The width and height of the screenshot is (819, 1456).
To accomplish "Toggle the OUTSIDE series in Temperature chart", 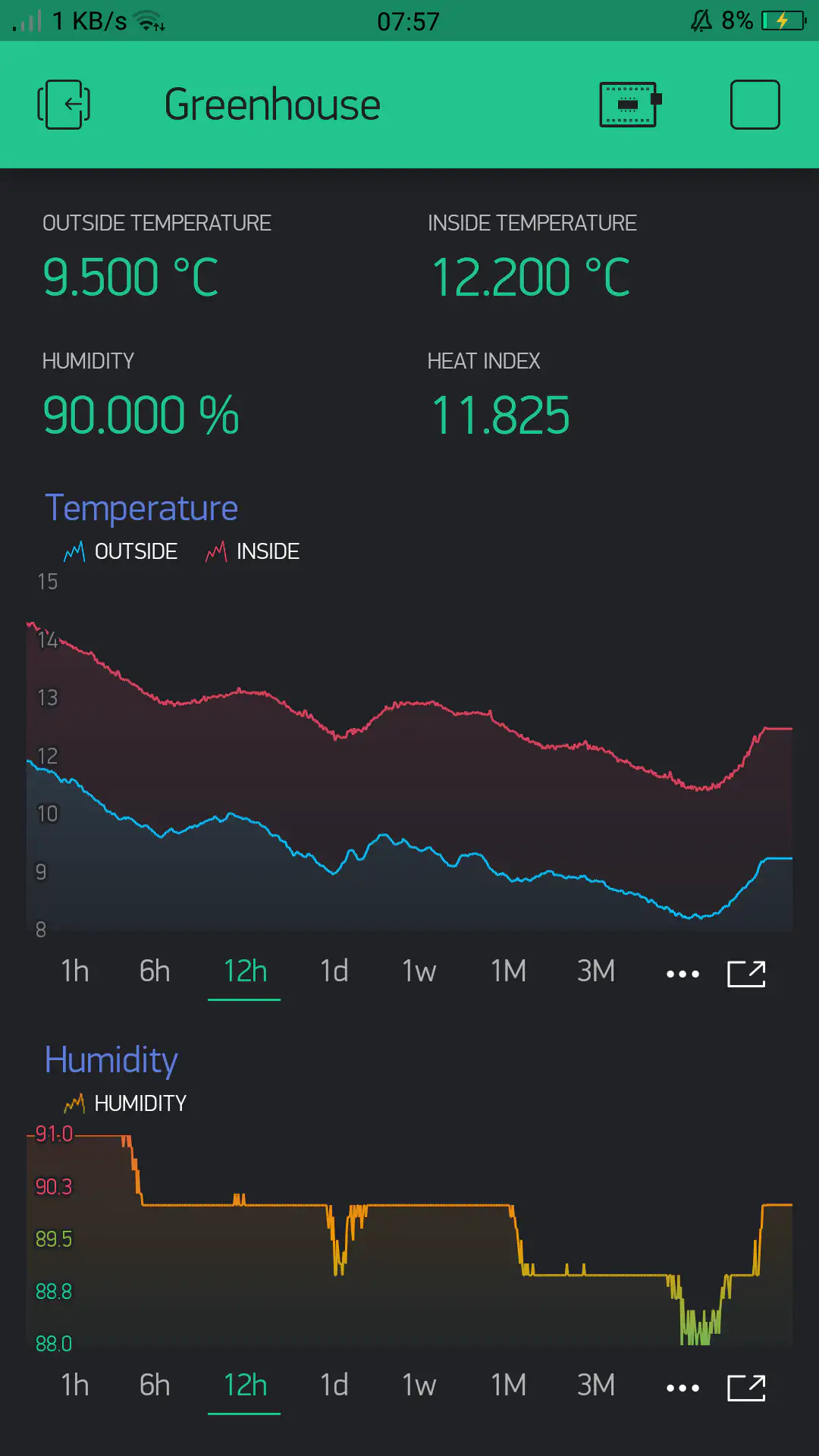I will pyautogui.click(x=121, y=551).
